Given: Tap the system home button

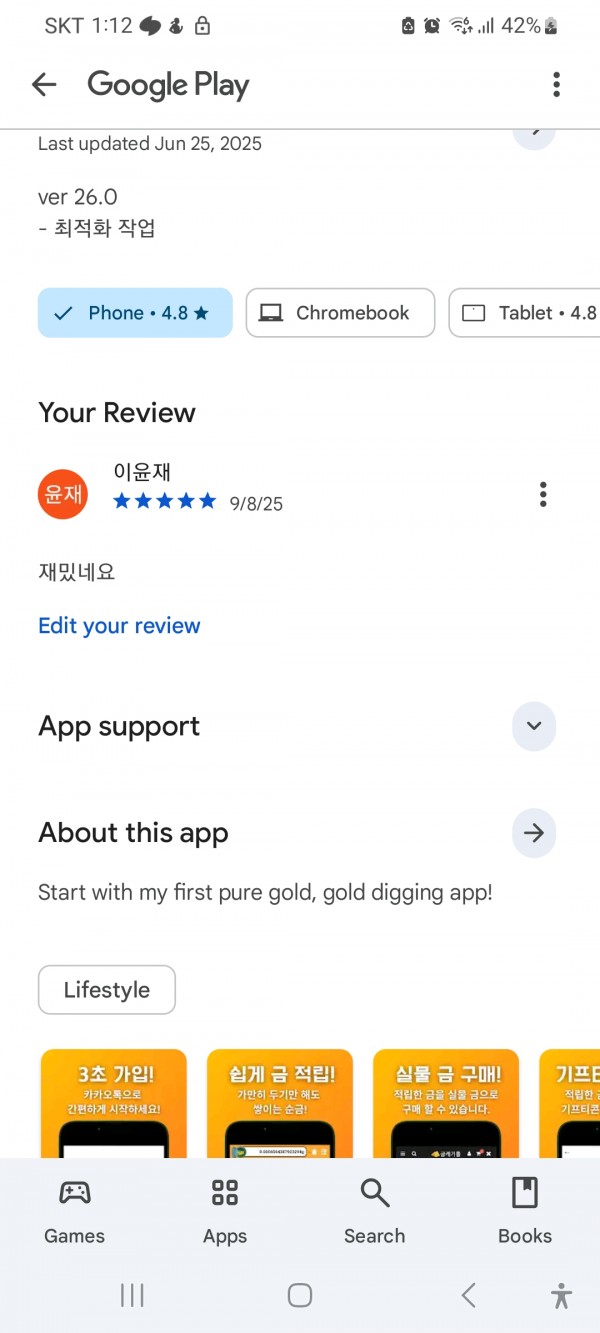Looking at the screenshot, I should [x=300, y=1296].
